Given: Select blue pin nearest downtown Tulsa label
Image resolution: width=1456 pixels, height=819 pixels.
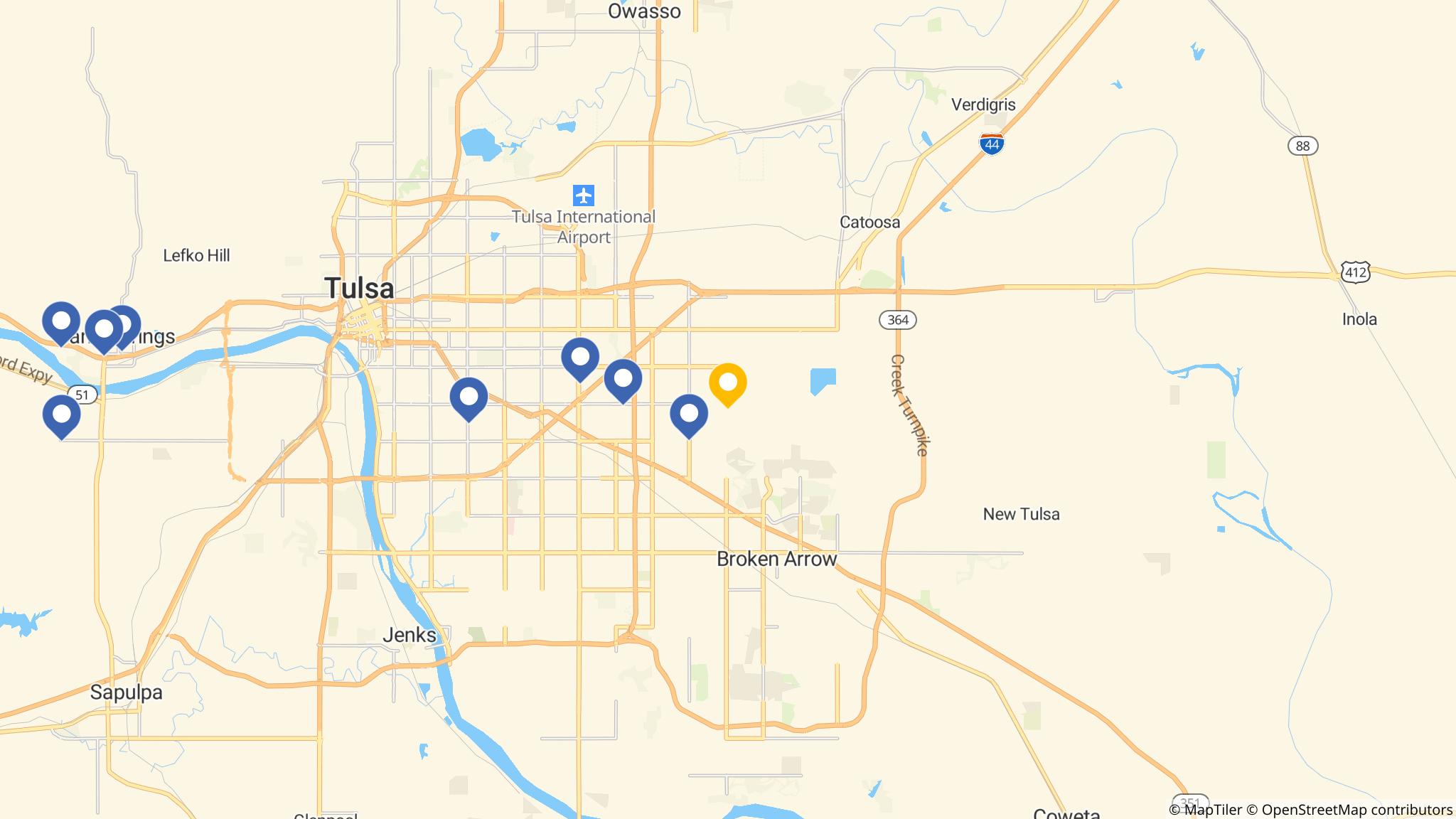Looking at the screenshot, I should (469, 397).
